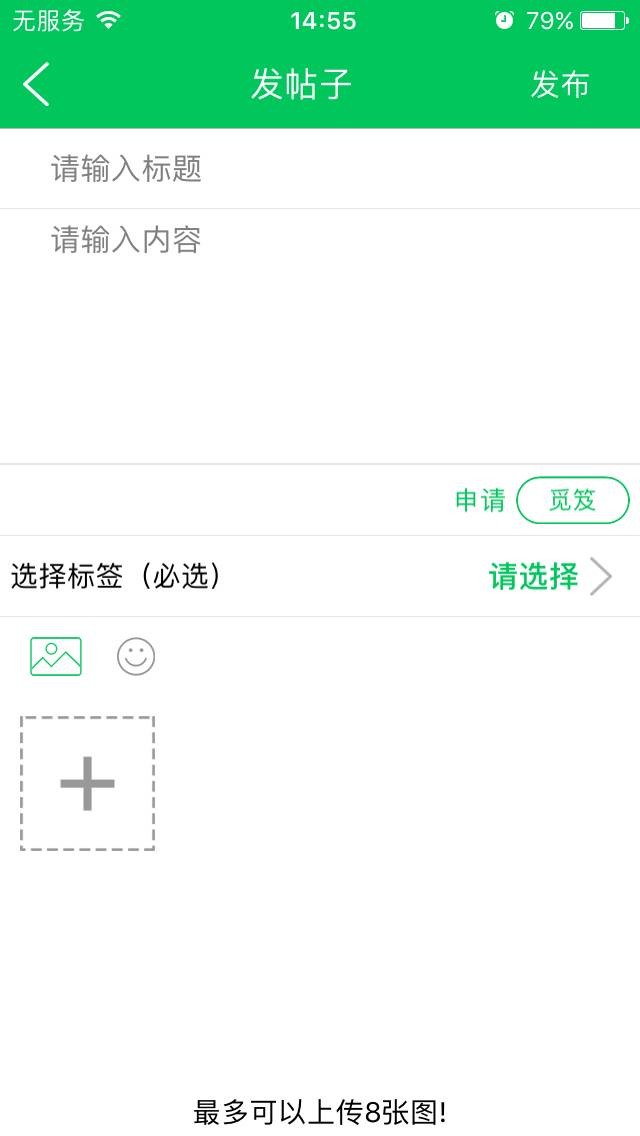Open the emoji smiley picker

coord(136,657)
